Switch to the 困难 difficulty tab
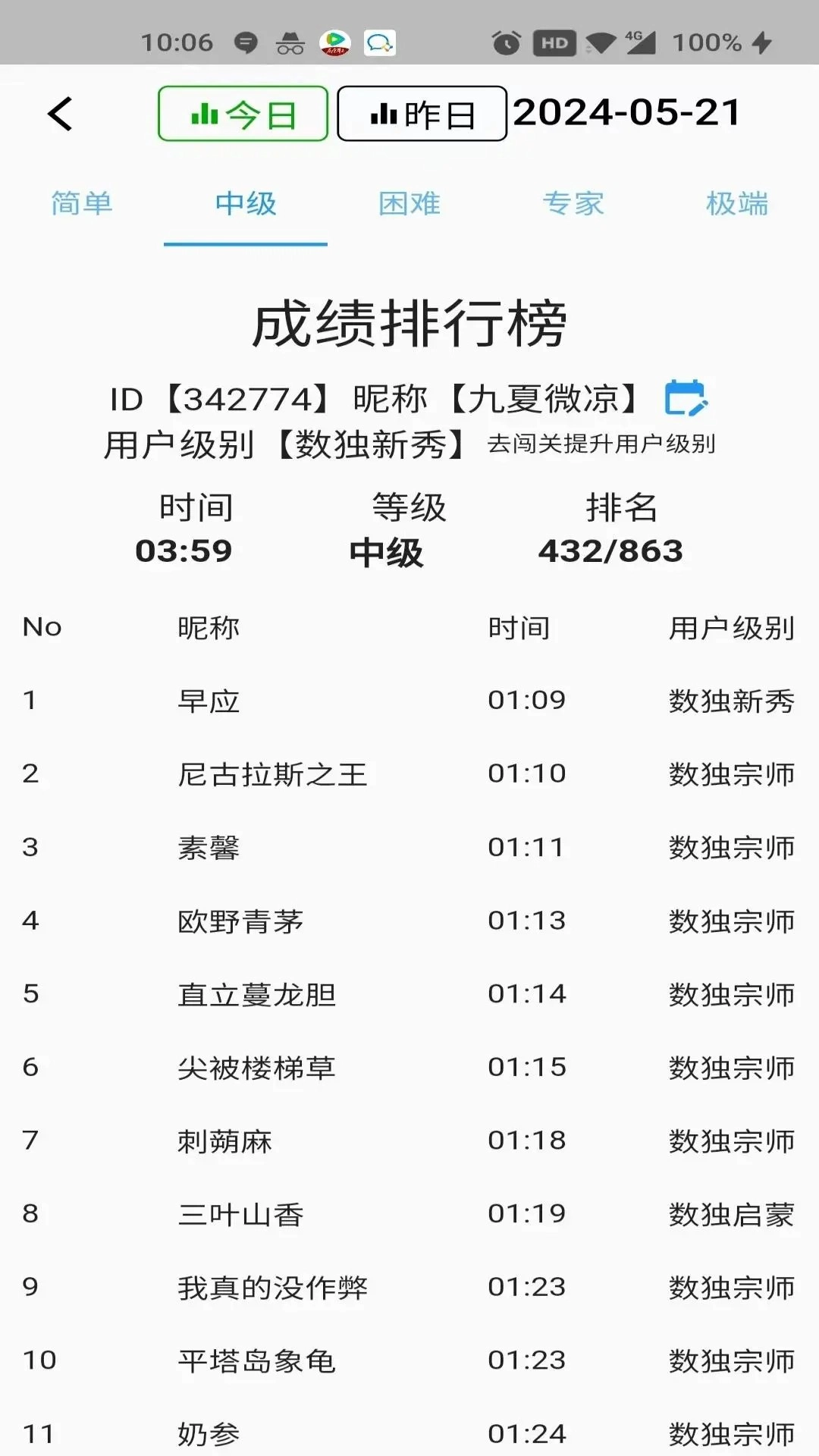The height and width of the screenshot is (1456, 819). coord(409,203)
